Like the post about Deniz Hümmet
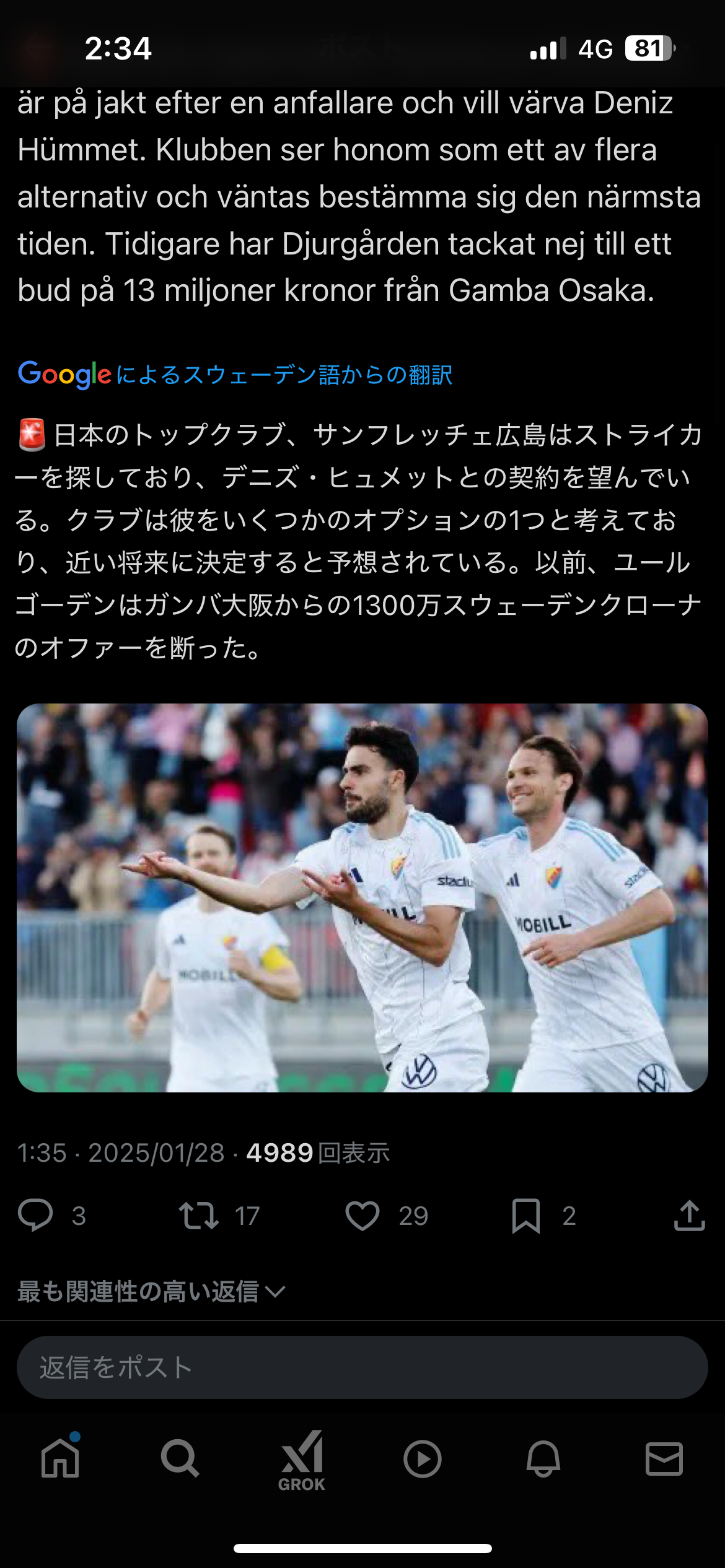 coord(362,1215)
